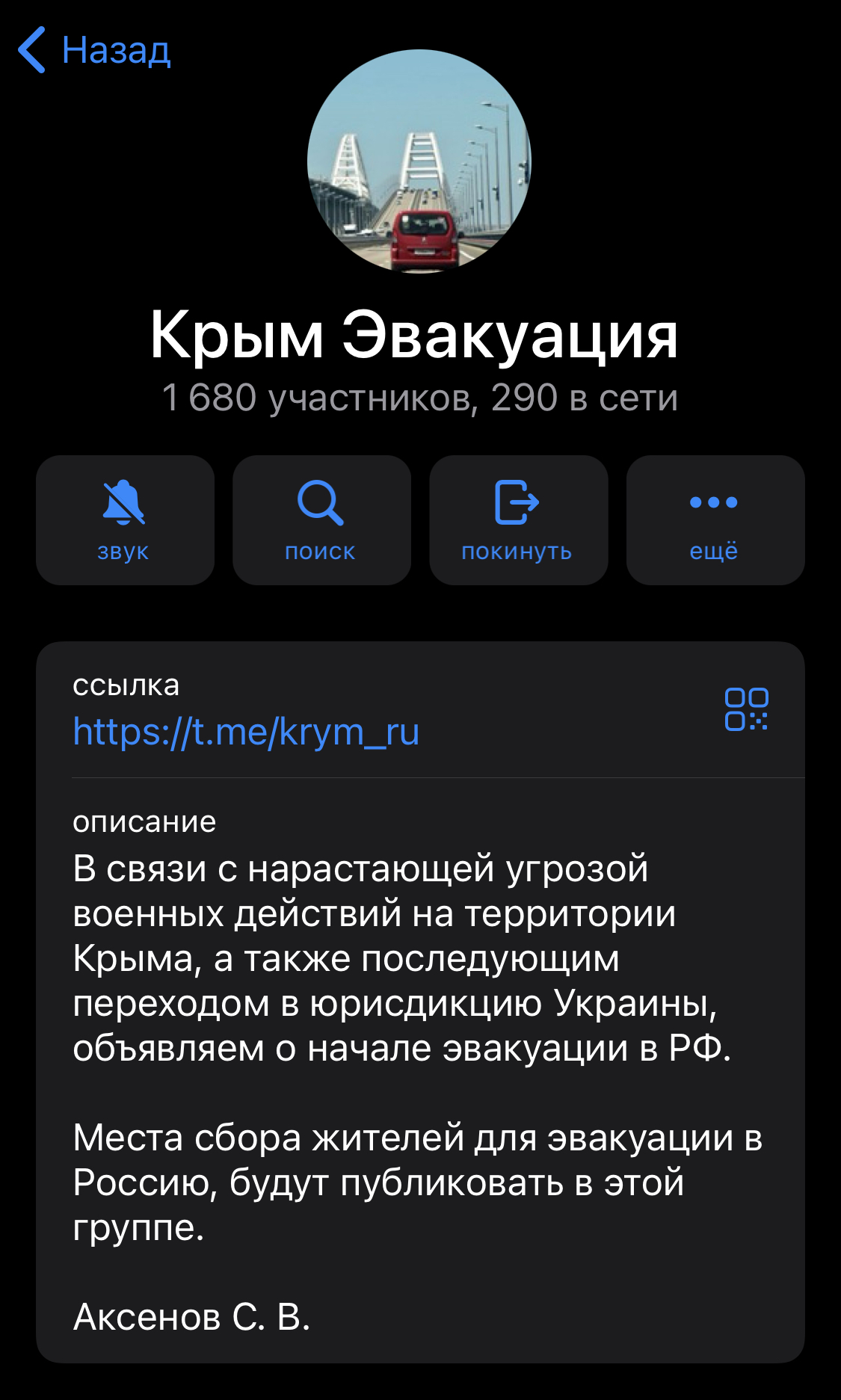Tap the звук mute notifications button
The image size is (841, 1400).
[x=125, y=520]
